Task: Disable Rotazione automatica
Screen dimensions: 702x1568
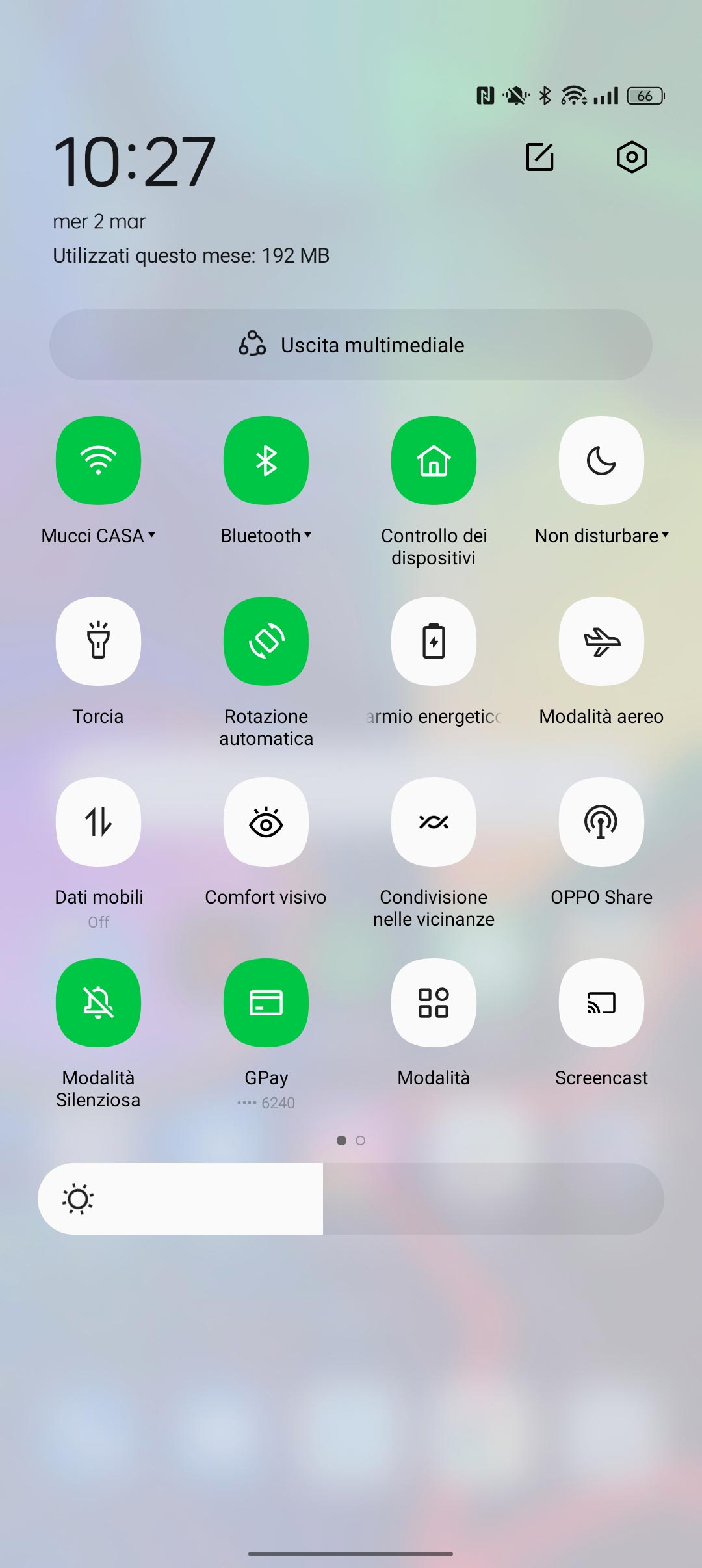Action: (x=266, y=642)
